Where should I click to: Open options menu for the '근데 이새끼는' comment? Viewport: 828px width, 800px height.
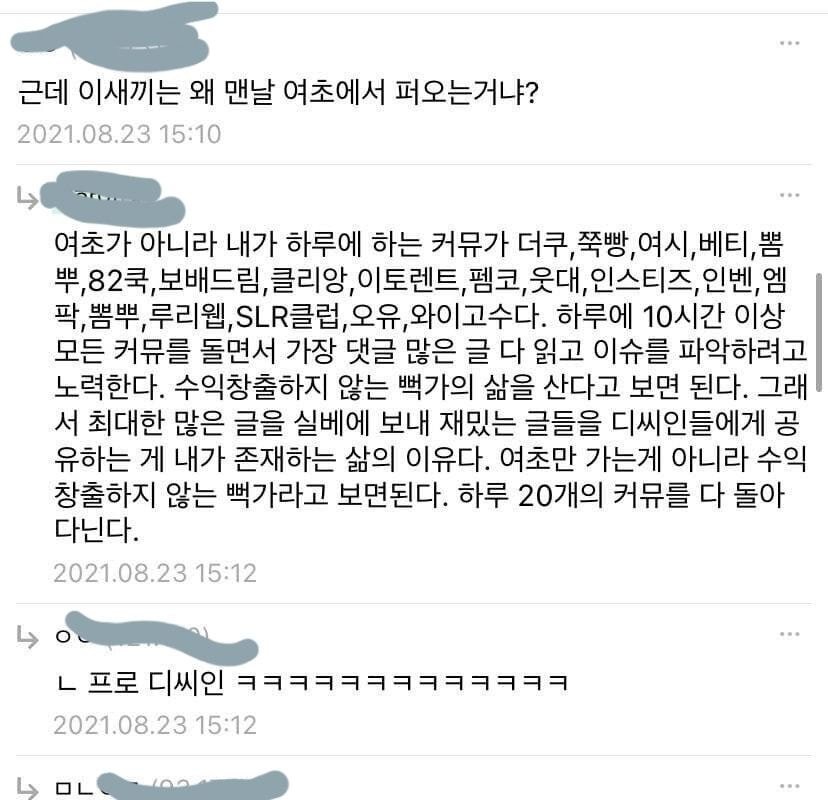(x=790, y=43)
